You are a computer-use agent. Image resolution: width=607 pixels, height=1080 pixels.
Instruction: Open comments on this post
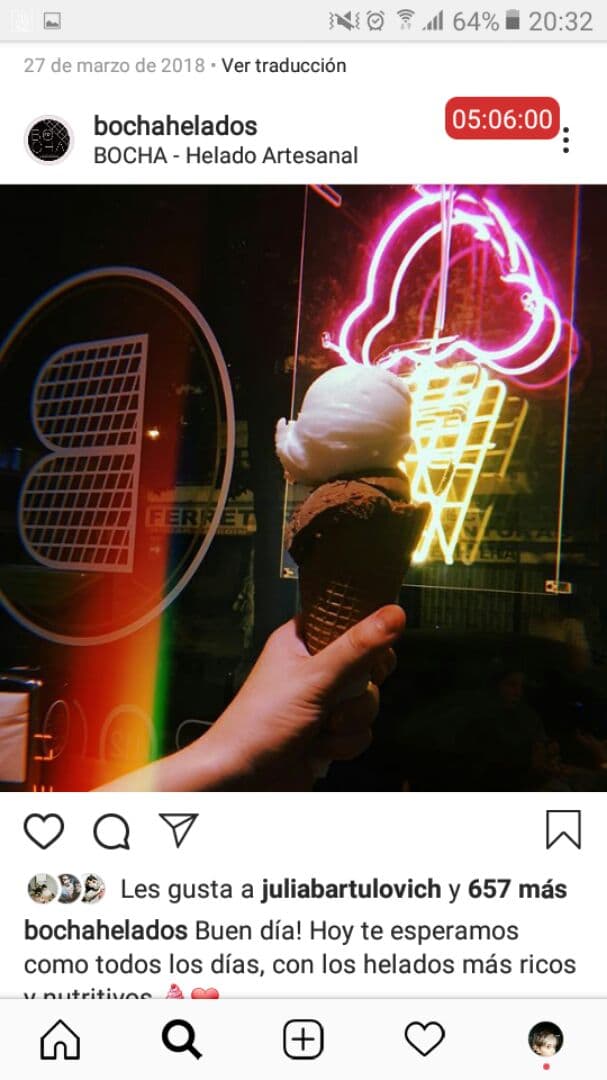click(x=111, y=831)
